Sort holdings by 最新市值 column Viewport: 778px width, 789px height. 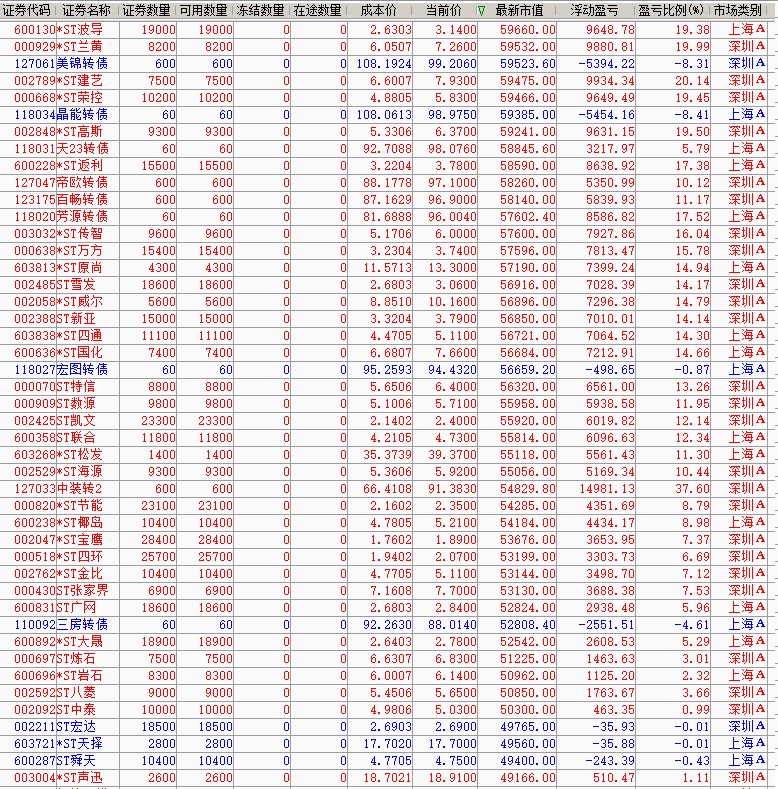(x=518, y=10)
